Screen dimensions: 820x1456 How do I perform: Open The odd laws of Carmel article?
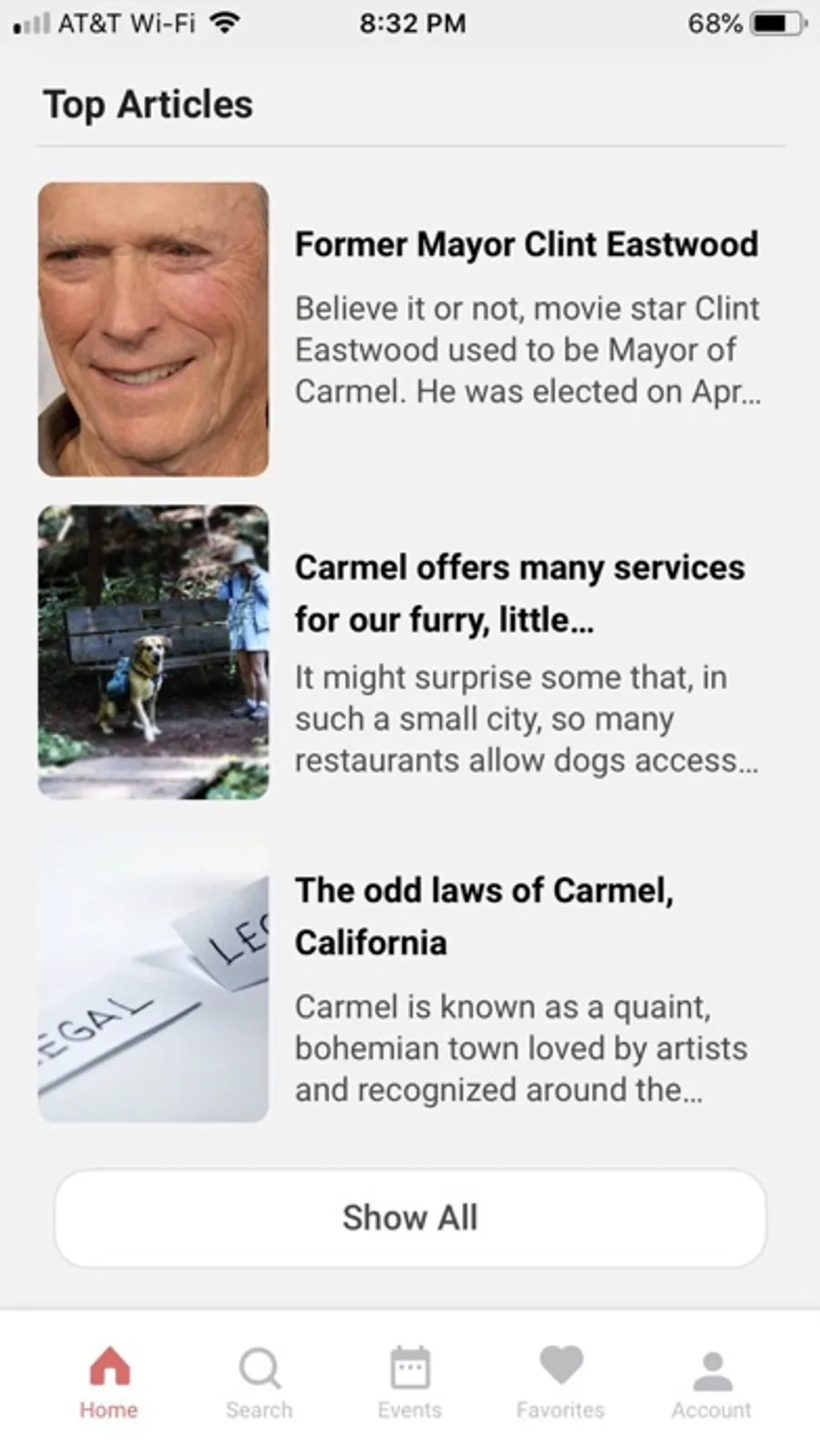pos(484,916)
